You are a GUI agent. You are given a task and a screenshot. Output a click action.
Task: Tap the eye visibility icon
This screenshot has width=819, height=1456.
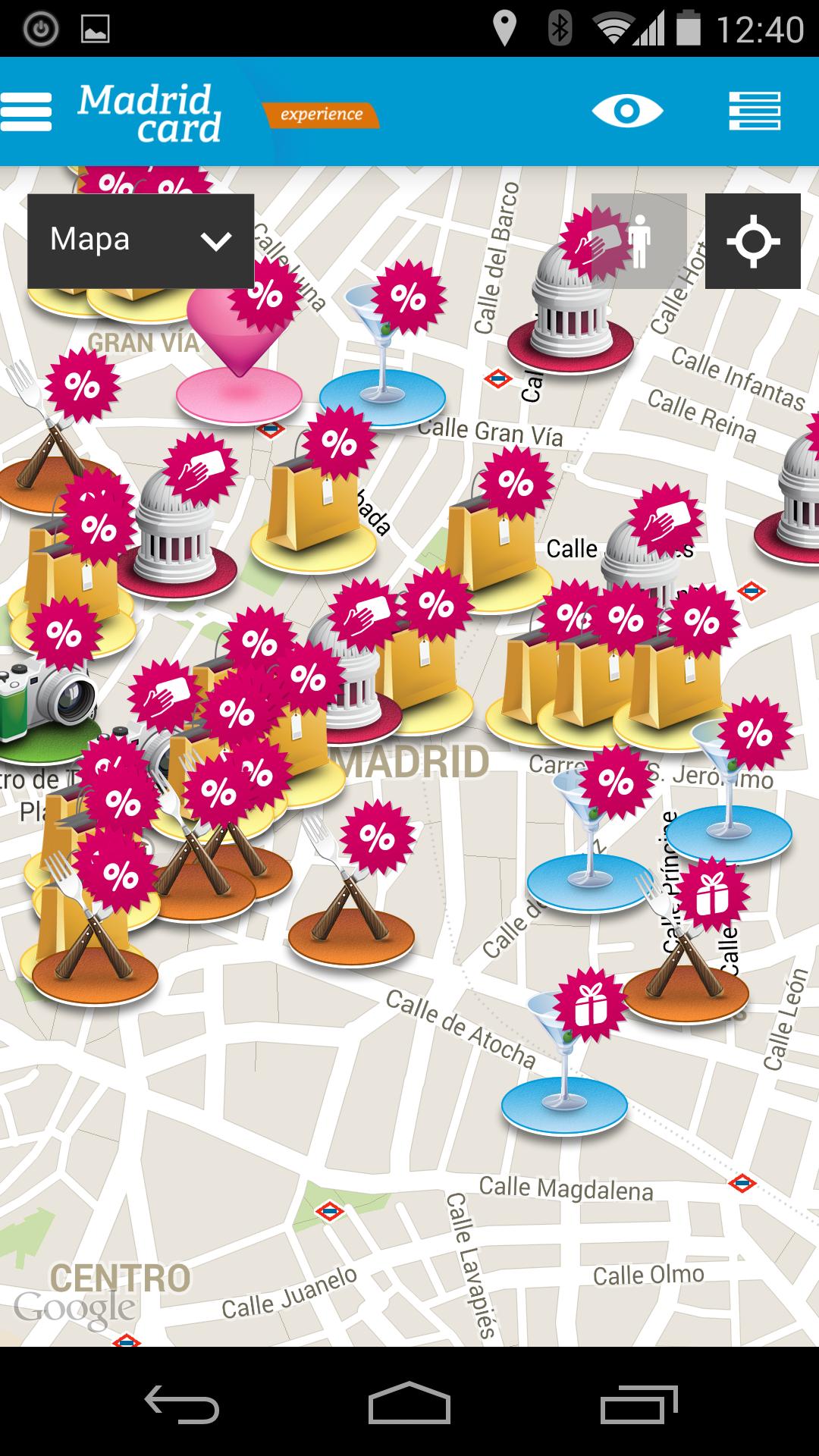click(x=627, y=112)
